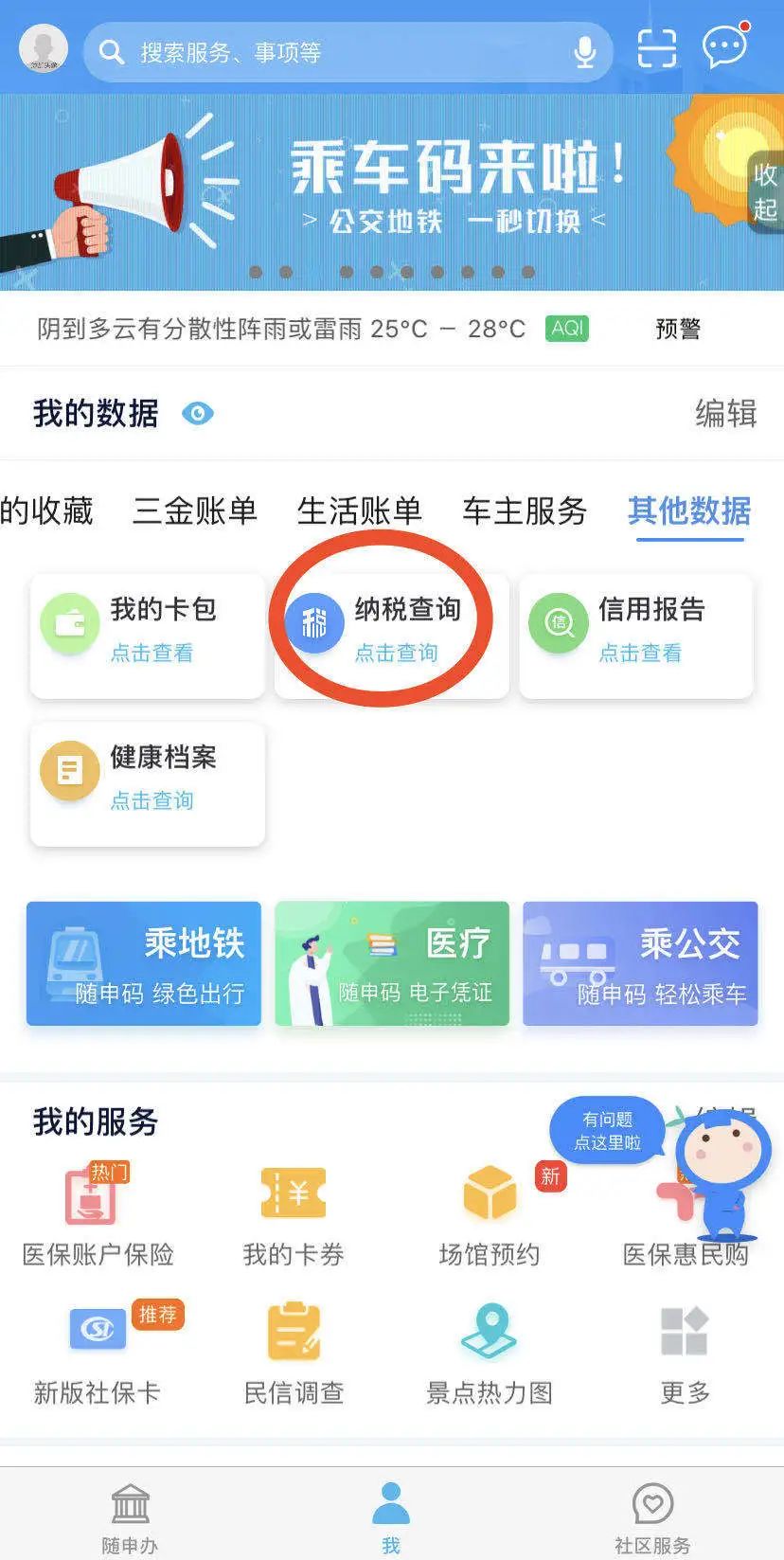The image size is (784, 1560).
Task: Switch to the 生活账单 tab
Action: tap(359, 511)
